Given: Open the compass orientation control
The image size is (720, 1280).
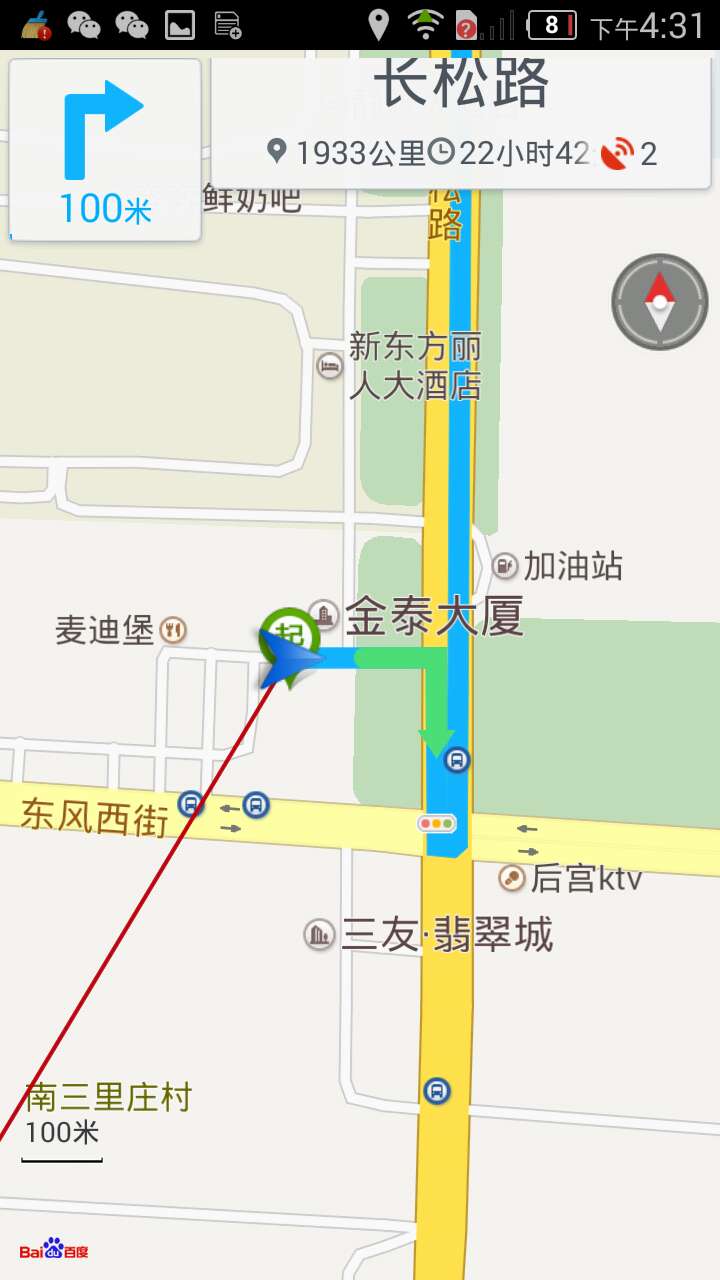Looking at the screenshot, I should [658, 302].
